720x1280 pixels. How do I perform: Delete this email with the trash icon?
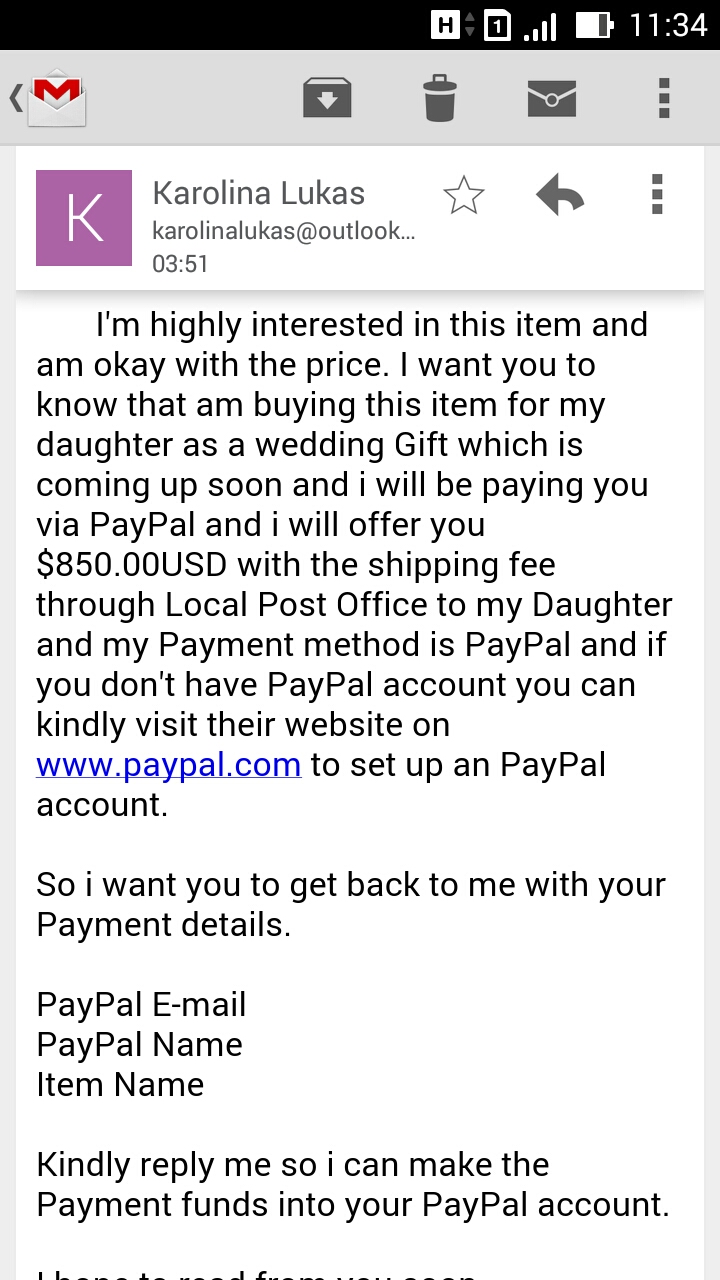click(440, 98)
